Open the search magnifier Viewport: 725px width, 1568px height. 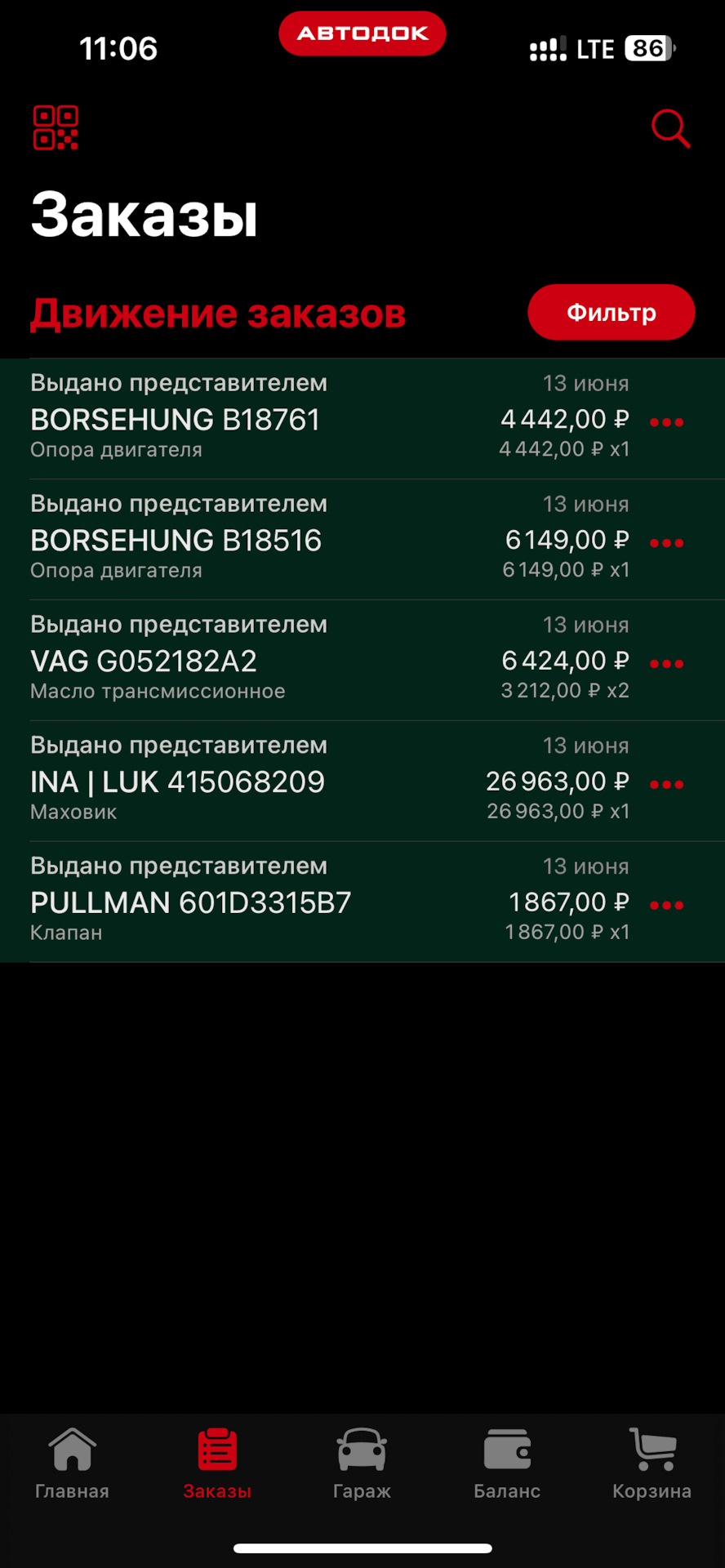[670, 129]
